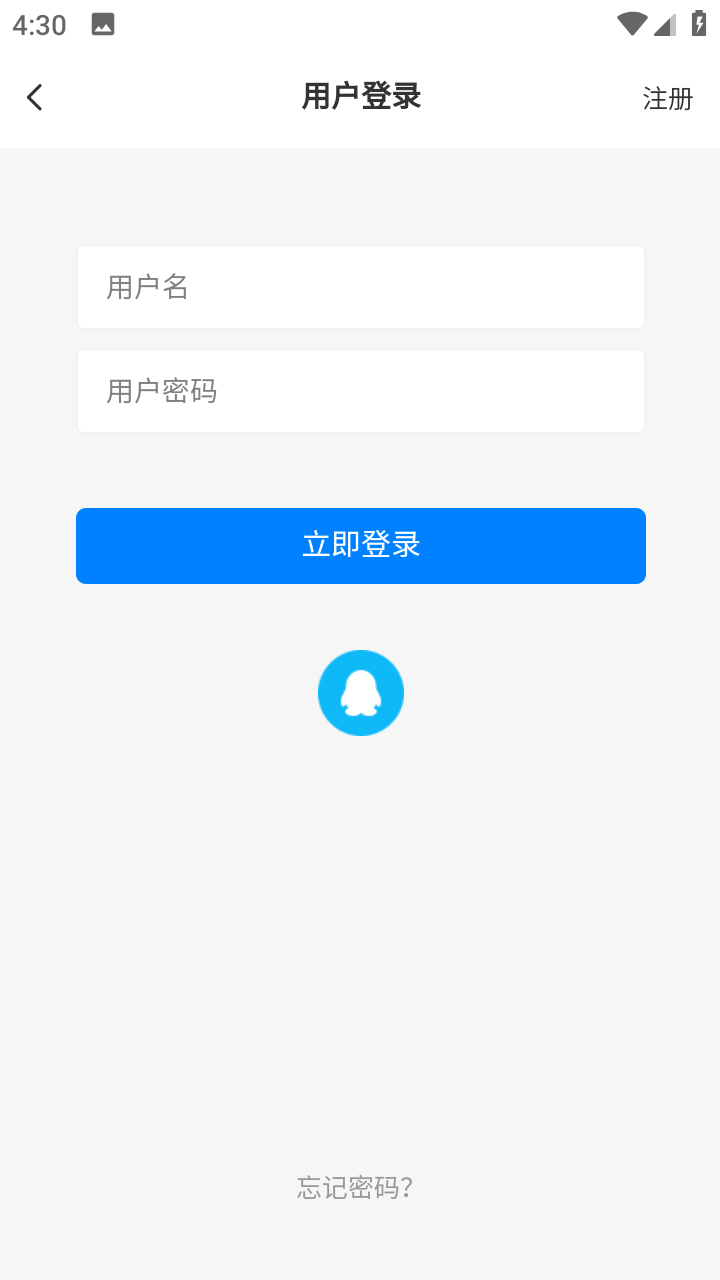The height and width of the screenshot is (1280, 720).
Task: Tap the cellular signal icon in the status bar
Action: pyautogui.click(x=666, y=24)
